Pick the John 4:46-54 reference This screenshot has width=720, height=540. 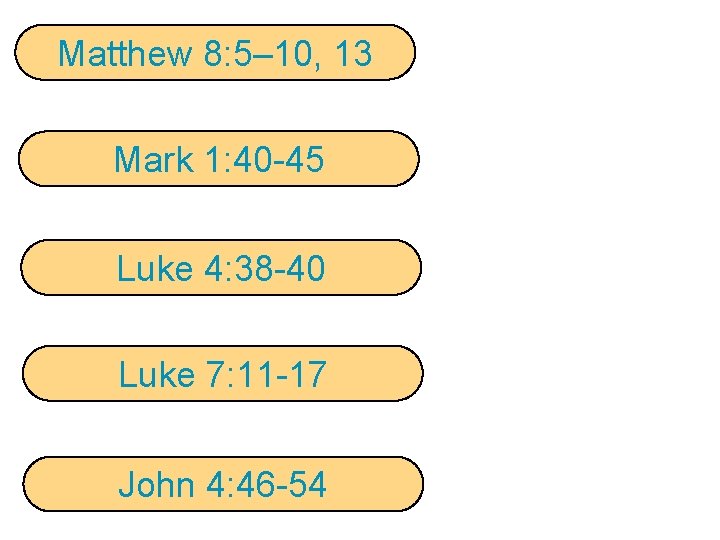223,484
